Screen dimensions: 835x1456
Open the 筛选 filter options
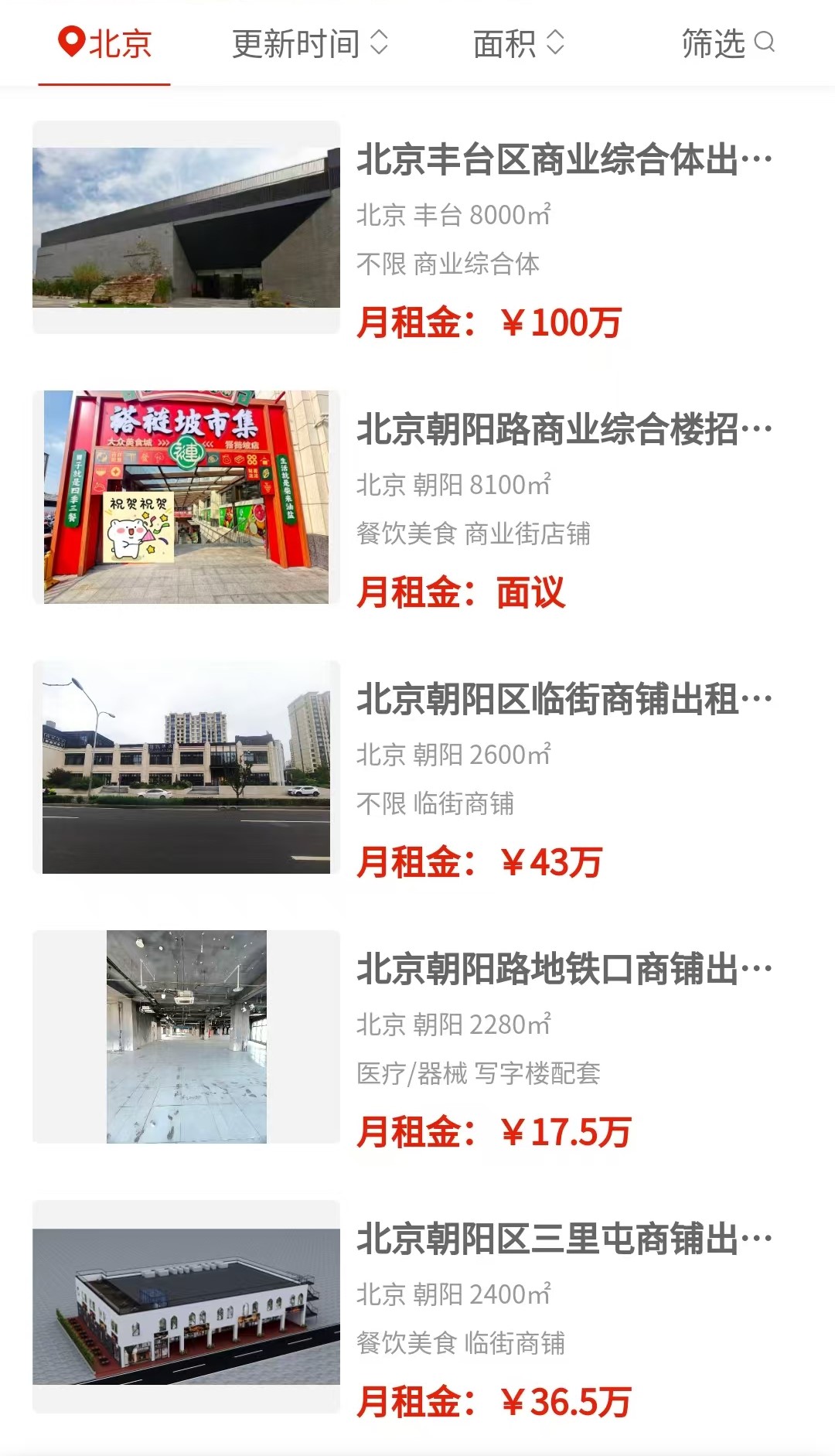click(728, 43)
